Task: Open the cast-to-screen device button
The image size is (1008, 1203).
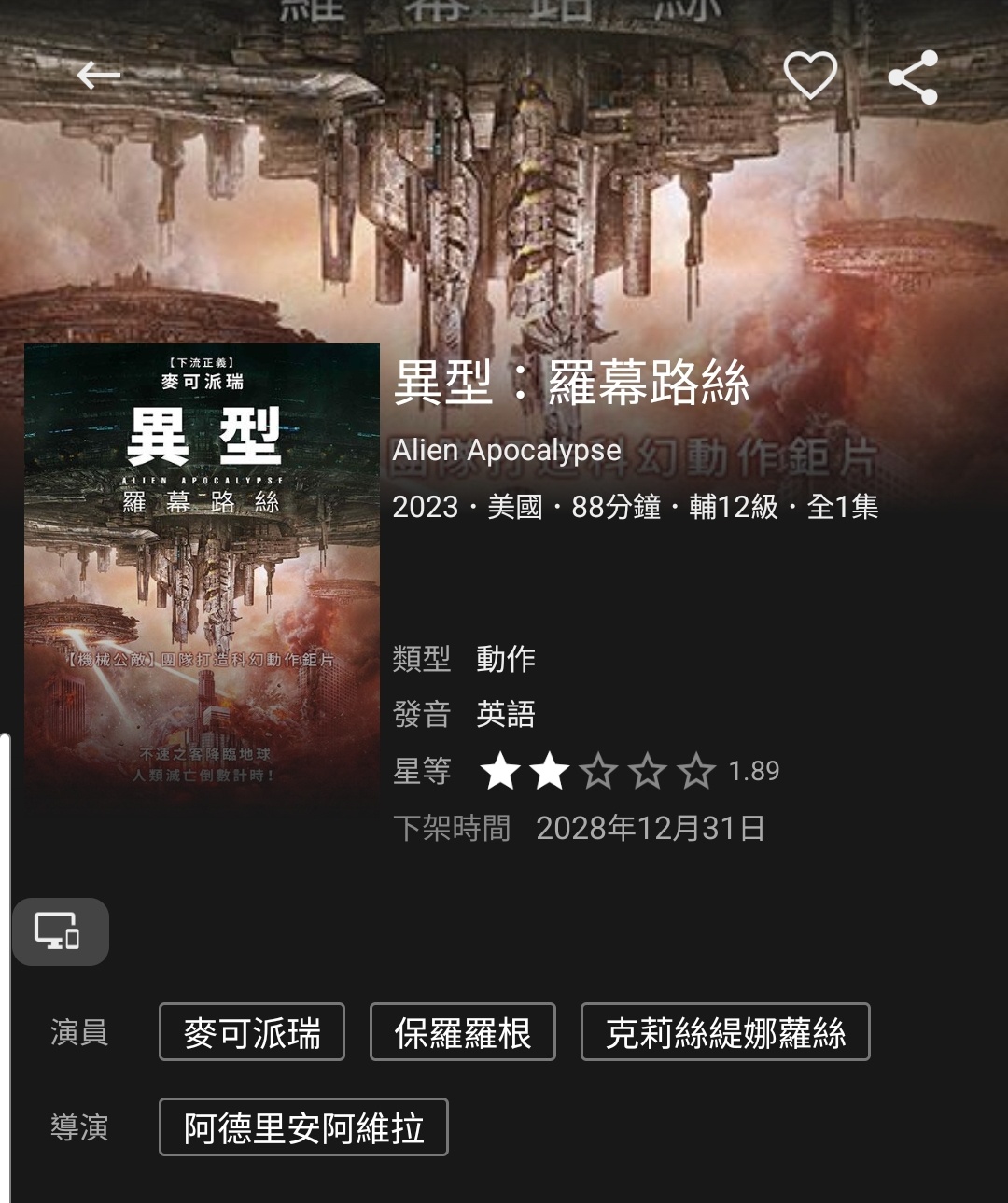Action: [x=60, y=931]
